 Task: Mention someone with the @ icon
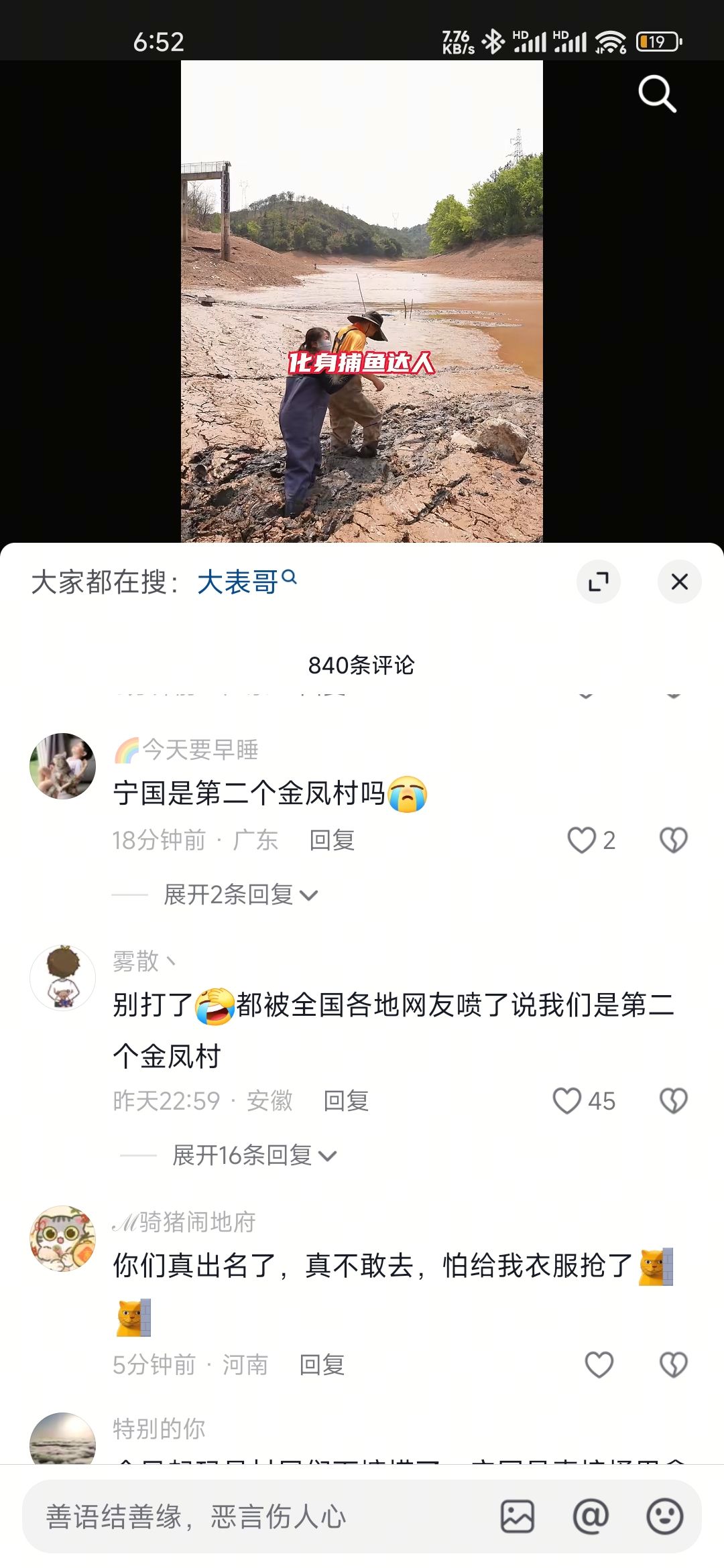point(591,1517)
